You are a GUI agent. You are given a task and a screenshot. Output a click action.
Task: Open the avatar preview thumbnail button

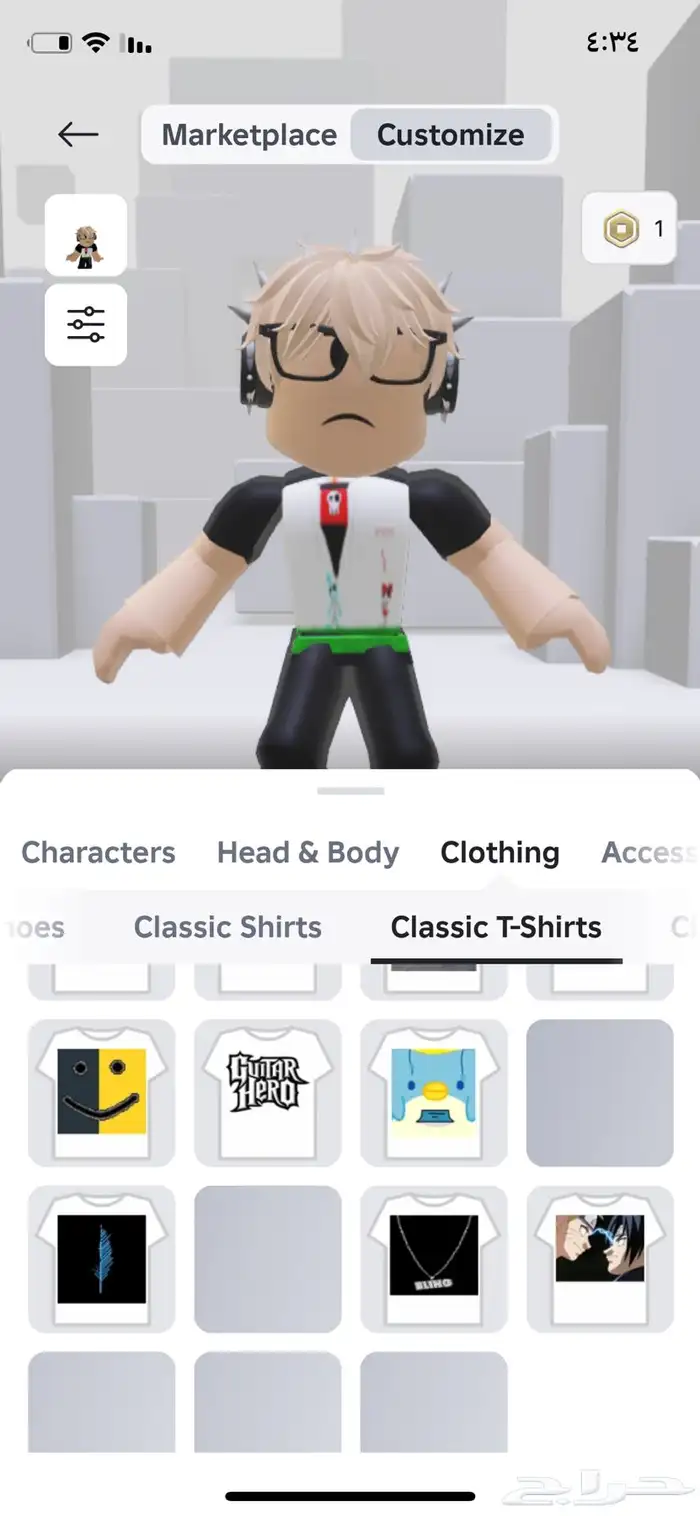(x=86, y=236)
